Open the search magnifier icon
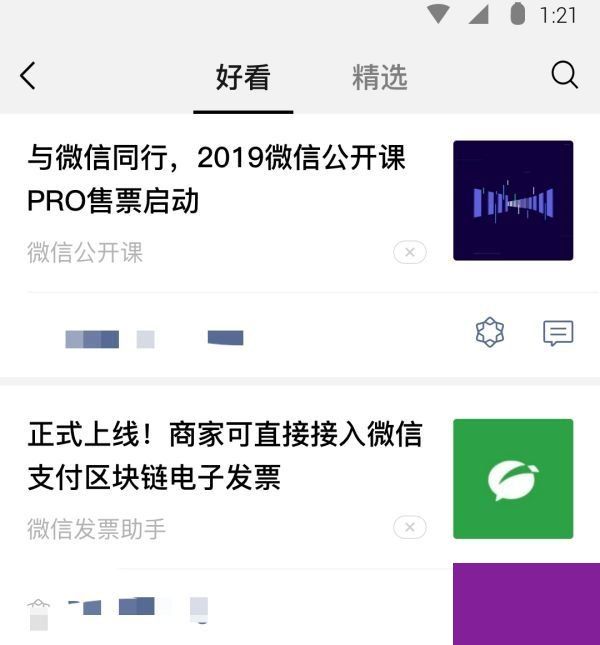The height and width of the screenshot is (645, 600). tap(565, 75)
